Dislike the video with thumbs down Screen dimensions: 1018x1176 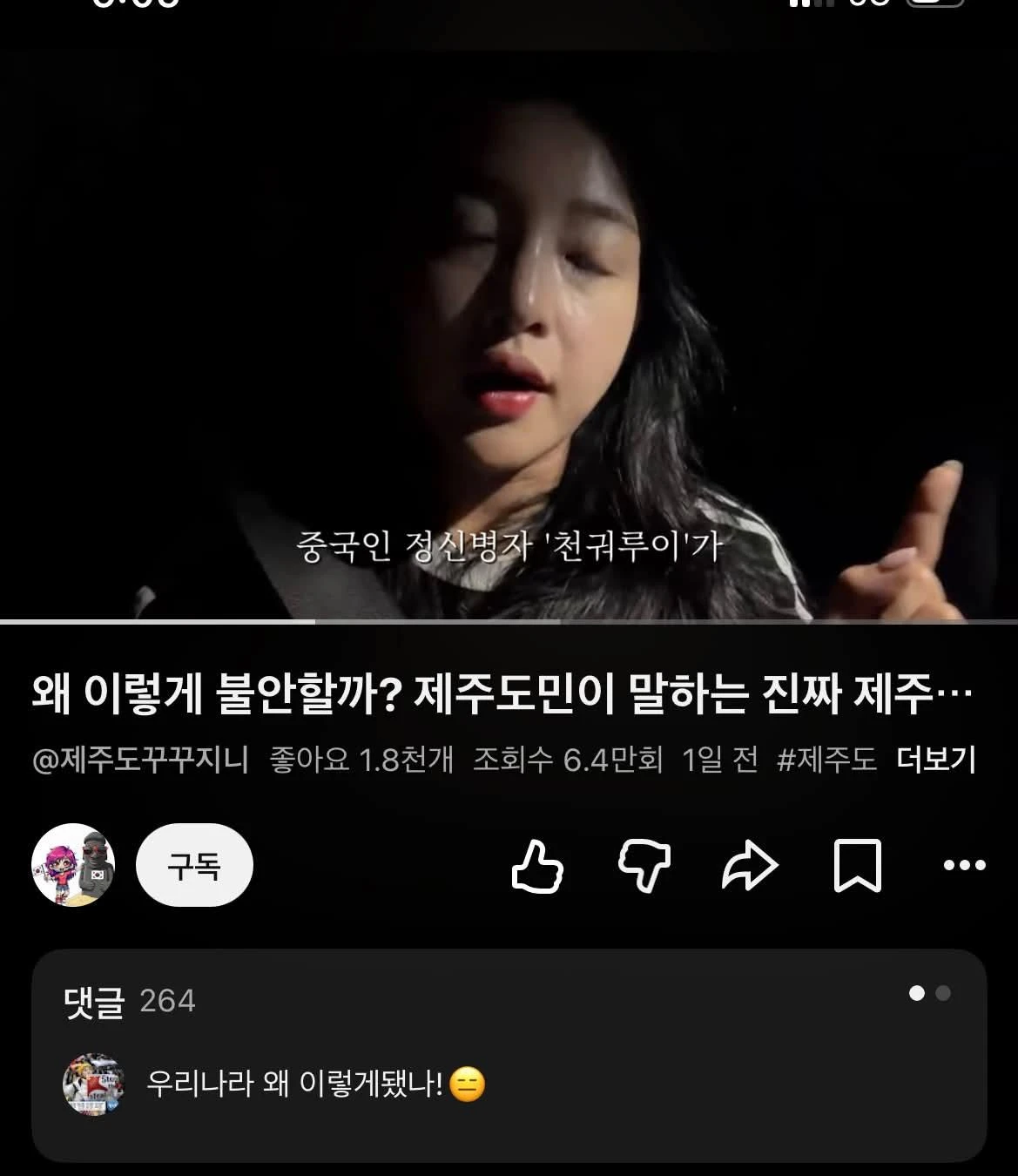(644, 866)
